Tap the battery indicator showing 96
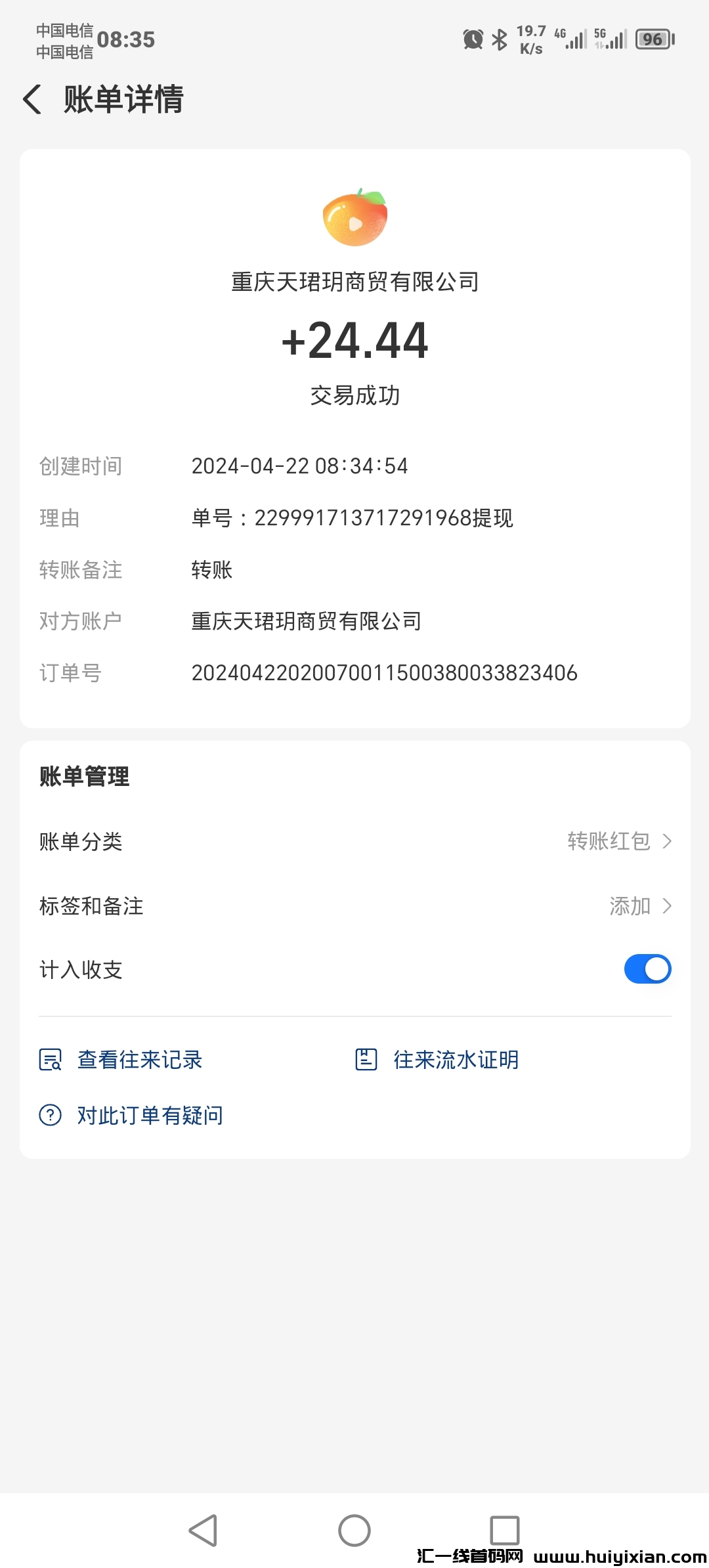Viewport: 709px width, 1568px height. coord(655,39)
